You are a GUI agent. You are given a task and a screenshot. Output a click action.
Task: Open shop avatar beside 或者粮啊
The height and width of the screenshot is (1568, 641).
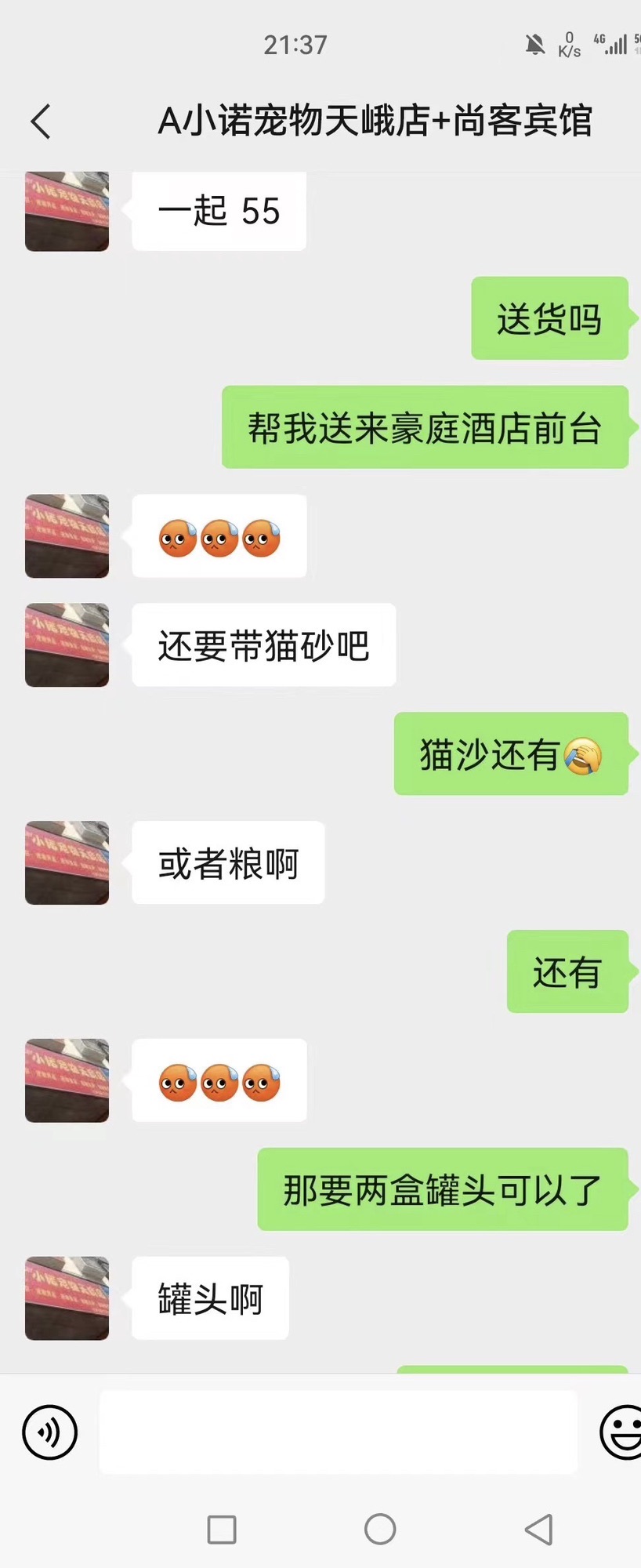[67, 862]
